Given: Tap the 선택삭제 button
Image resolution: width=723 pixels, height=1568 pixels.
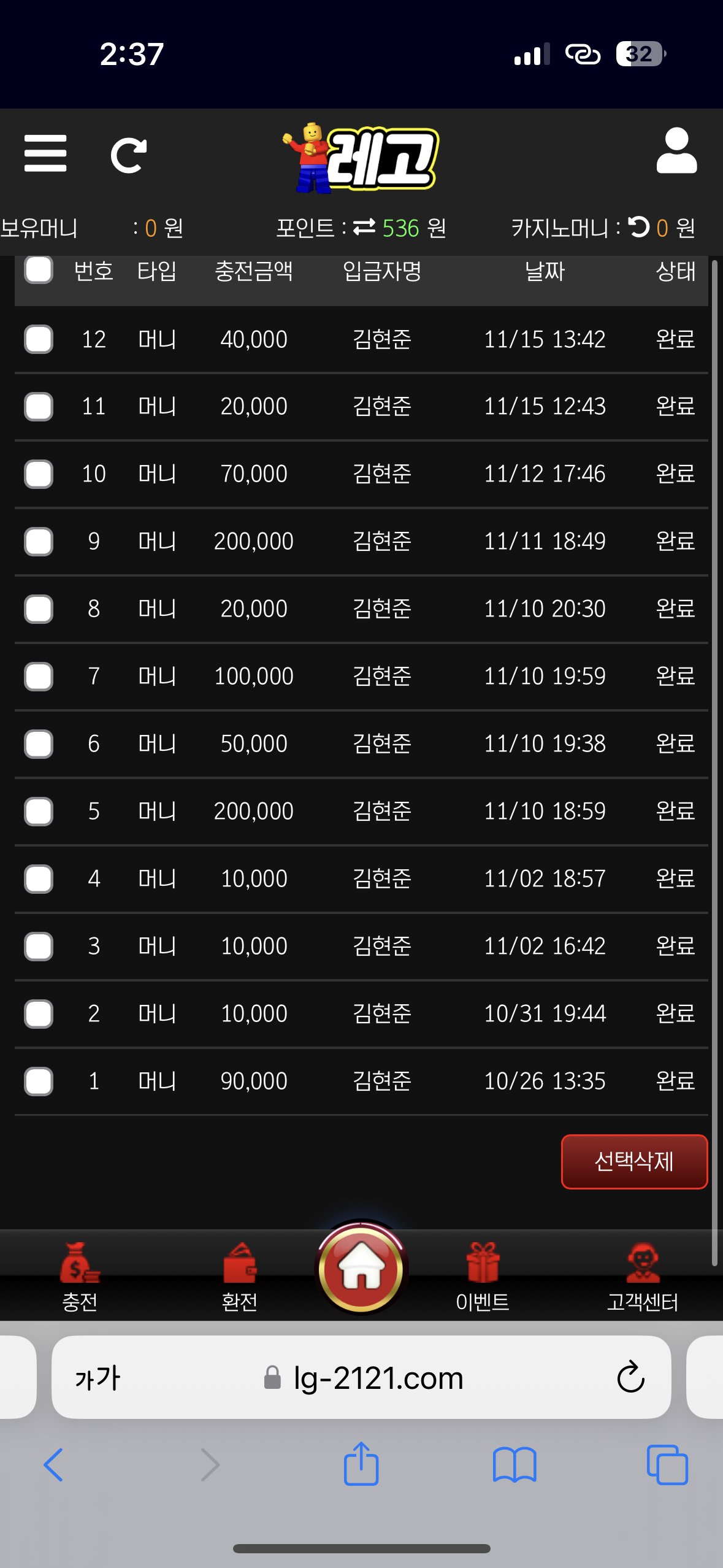Looking at the screenshot, I should (x=634, y=1161).
